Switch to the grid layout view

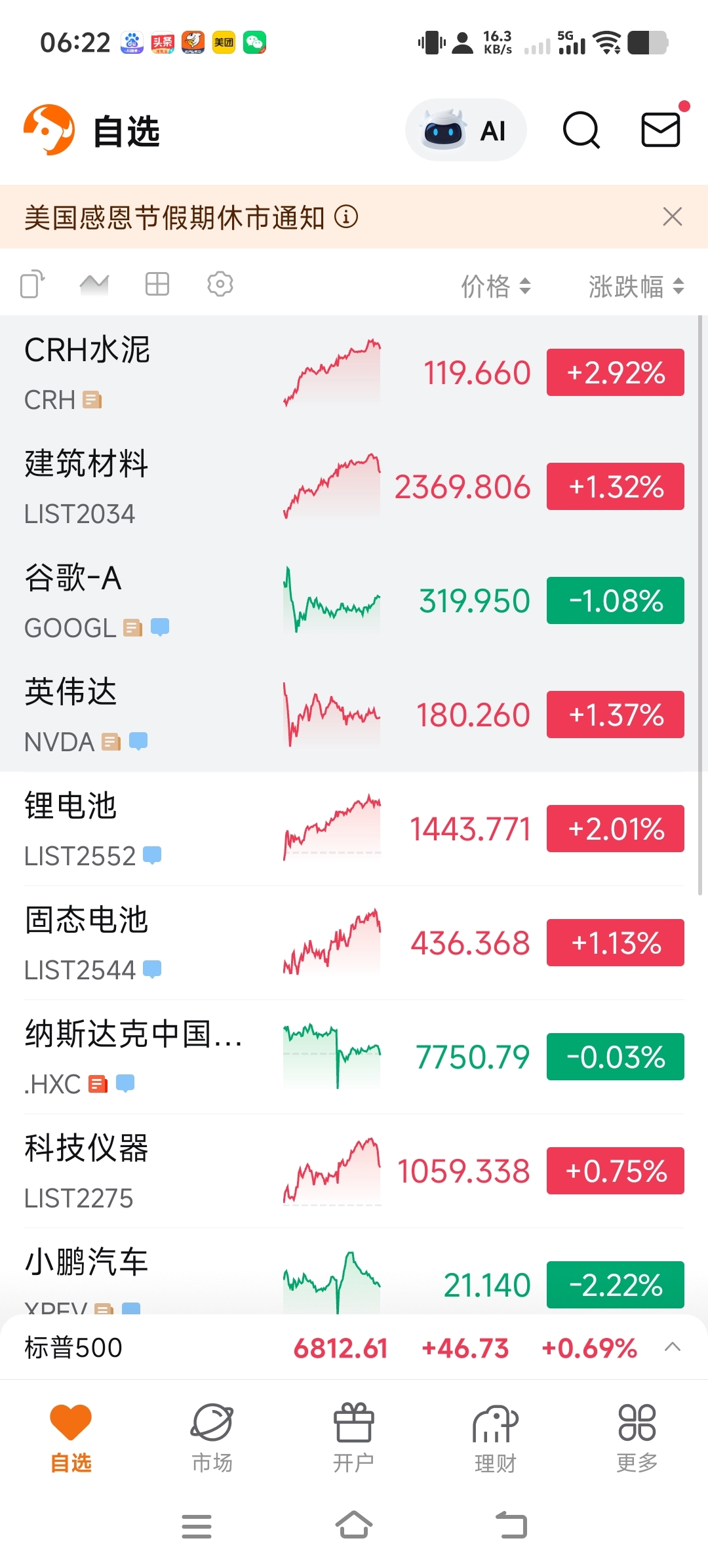coord(157,284)
